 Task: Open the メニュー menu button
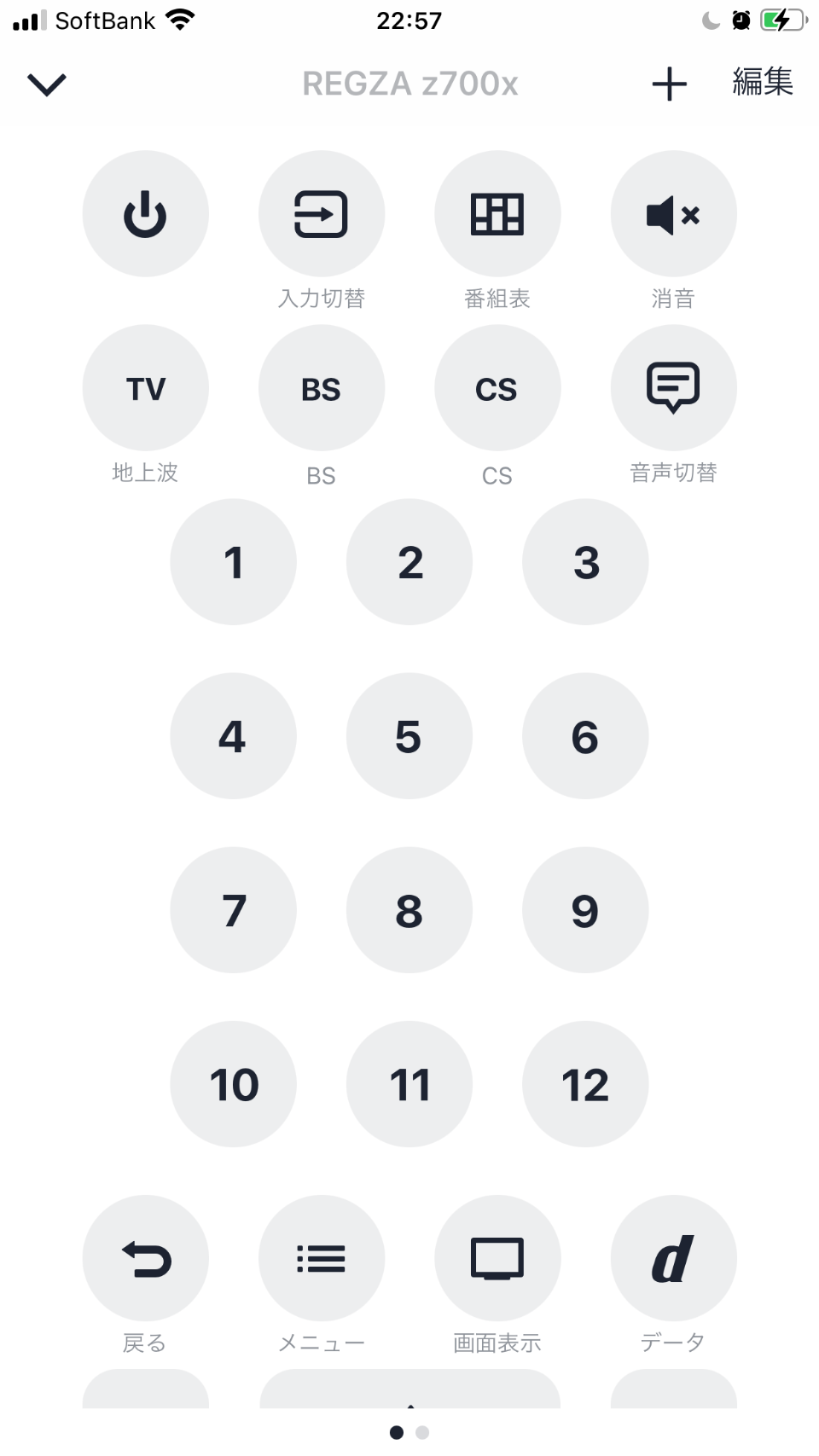click(x=322, y=1258)
